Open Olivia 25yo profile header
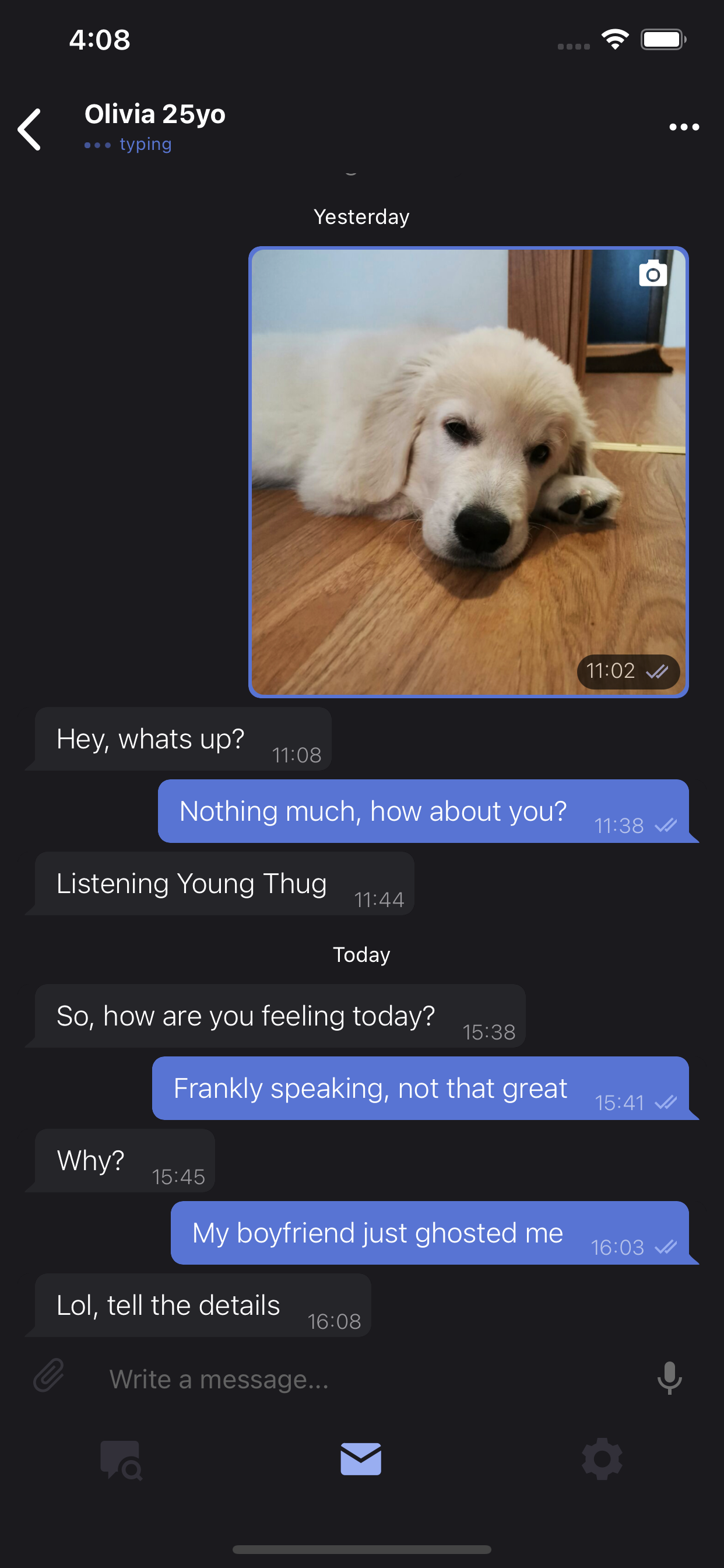 [x=155, y=126]
